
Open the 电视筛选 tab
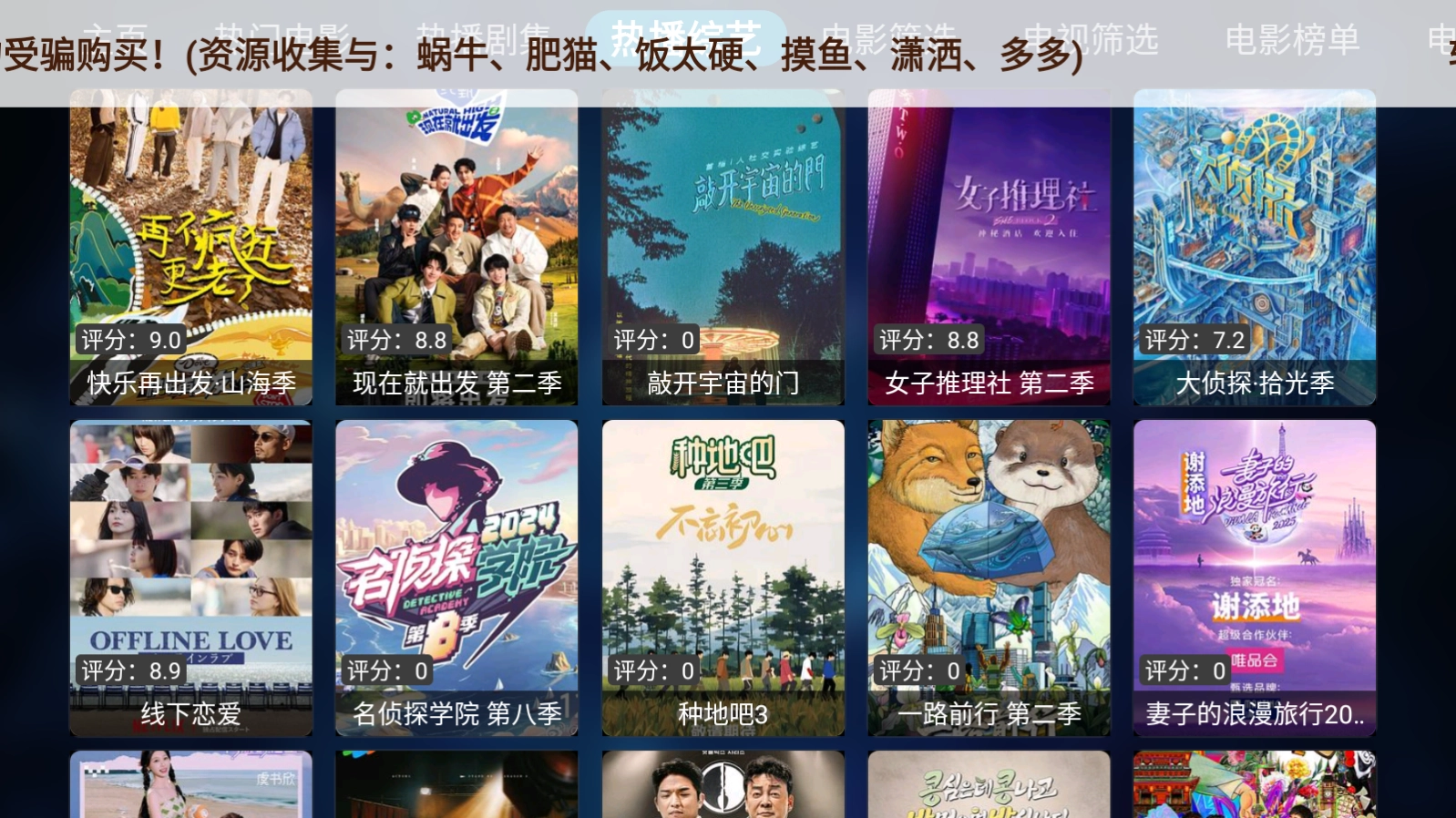click(x=1091, y=39)
